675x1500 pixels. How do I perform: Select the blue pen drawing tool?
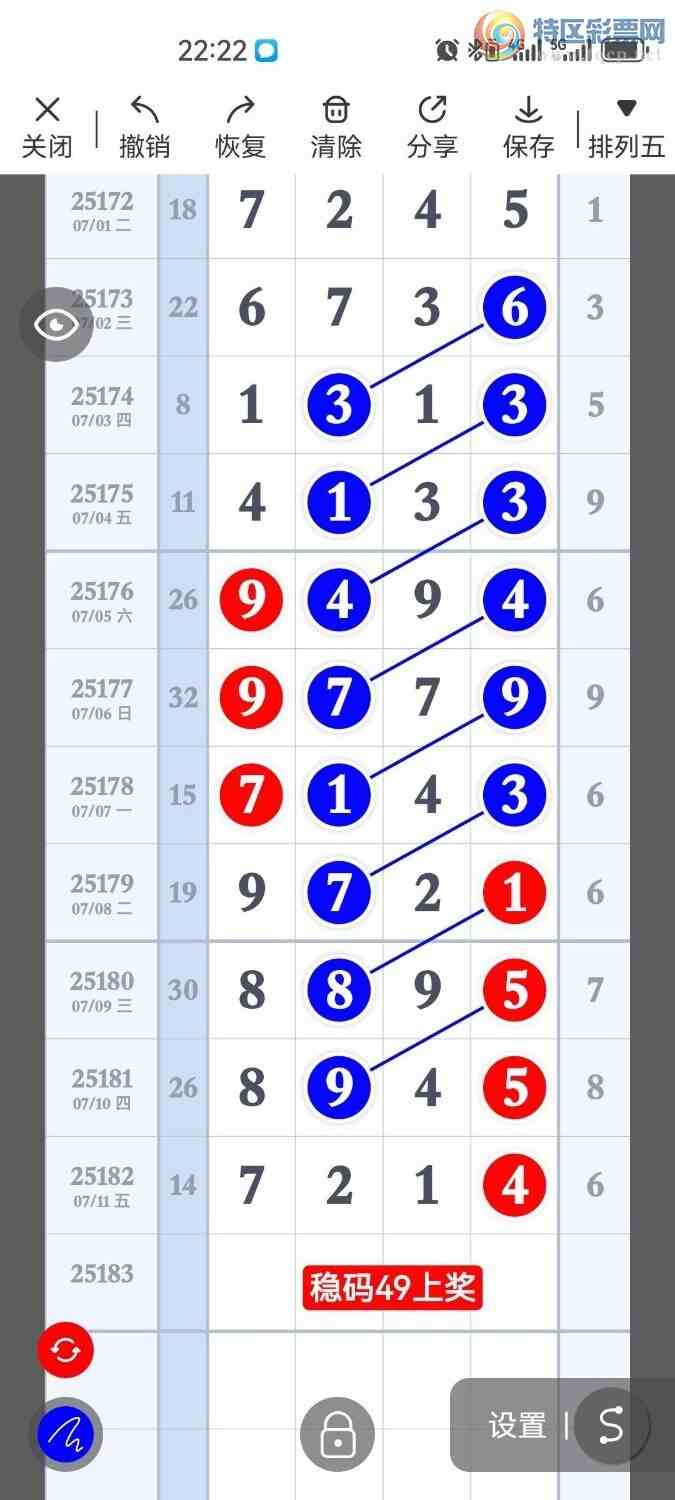(x=65, y=1434)
